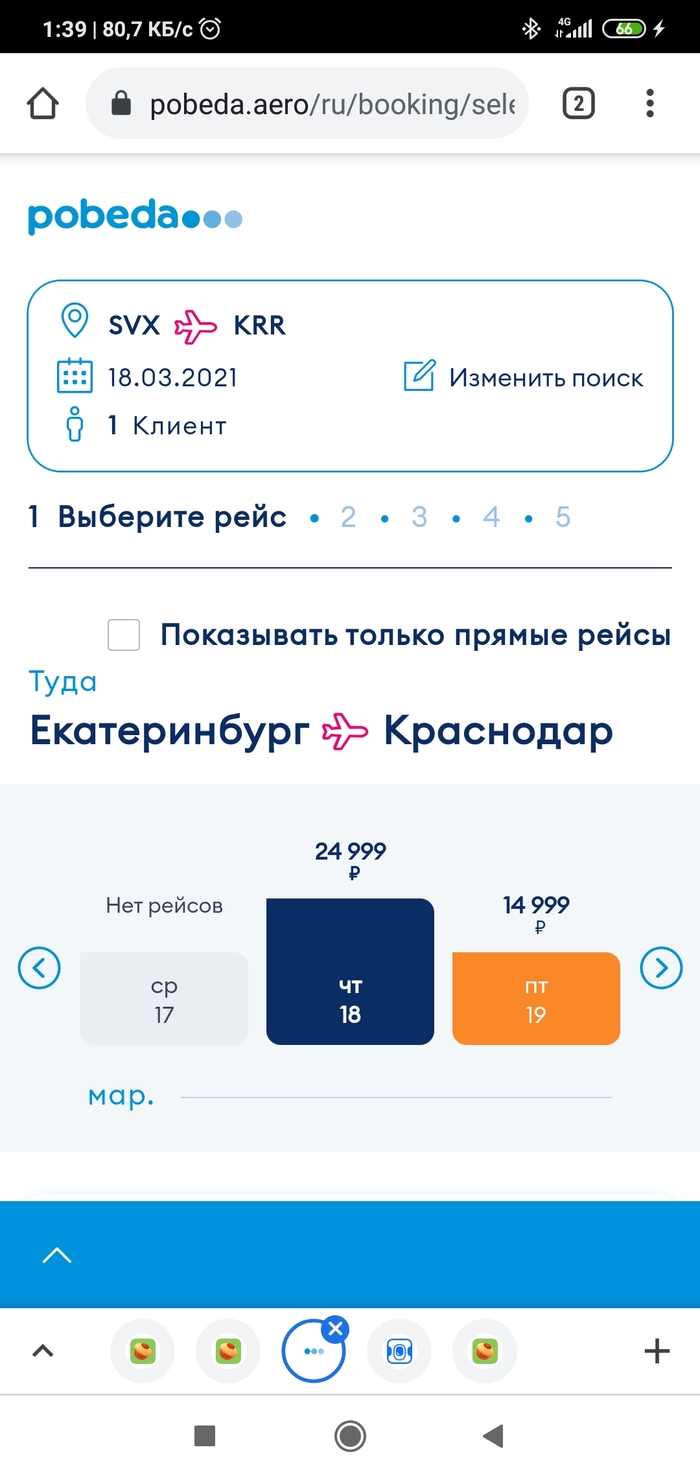Close the current tab in the tab strip
The image size is (700, 1478).
[x=336, y=1329]
